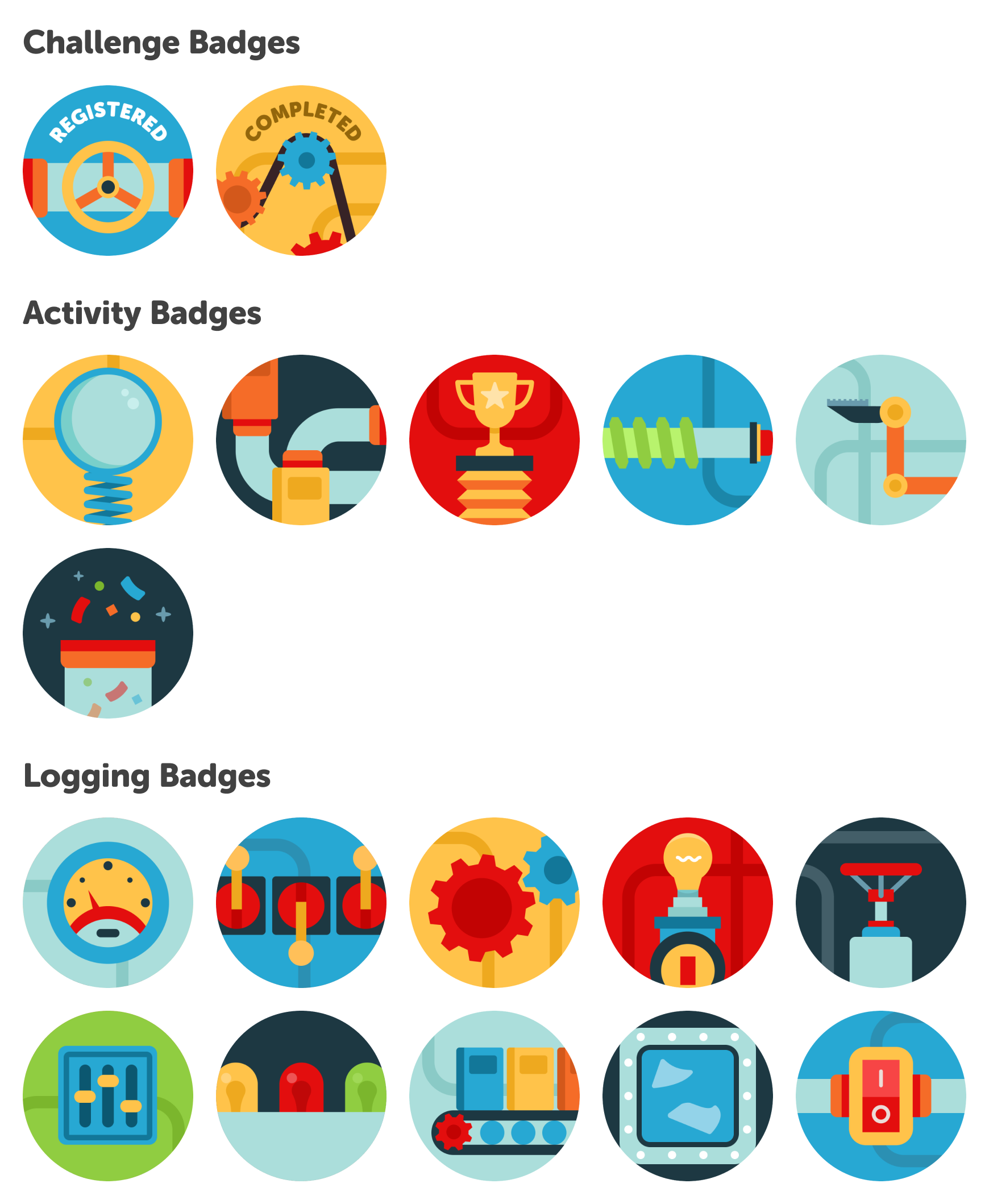Open the trophy activity badge
This screenshot has height=1204, width=989.
point(494,440)
